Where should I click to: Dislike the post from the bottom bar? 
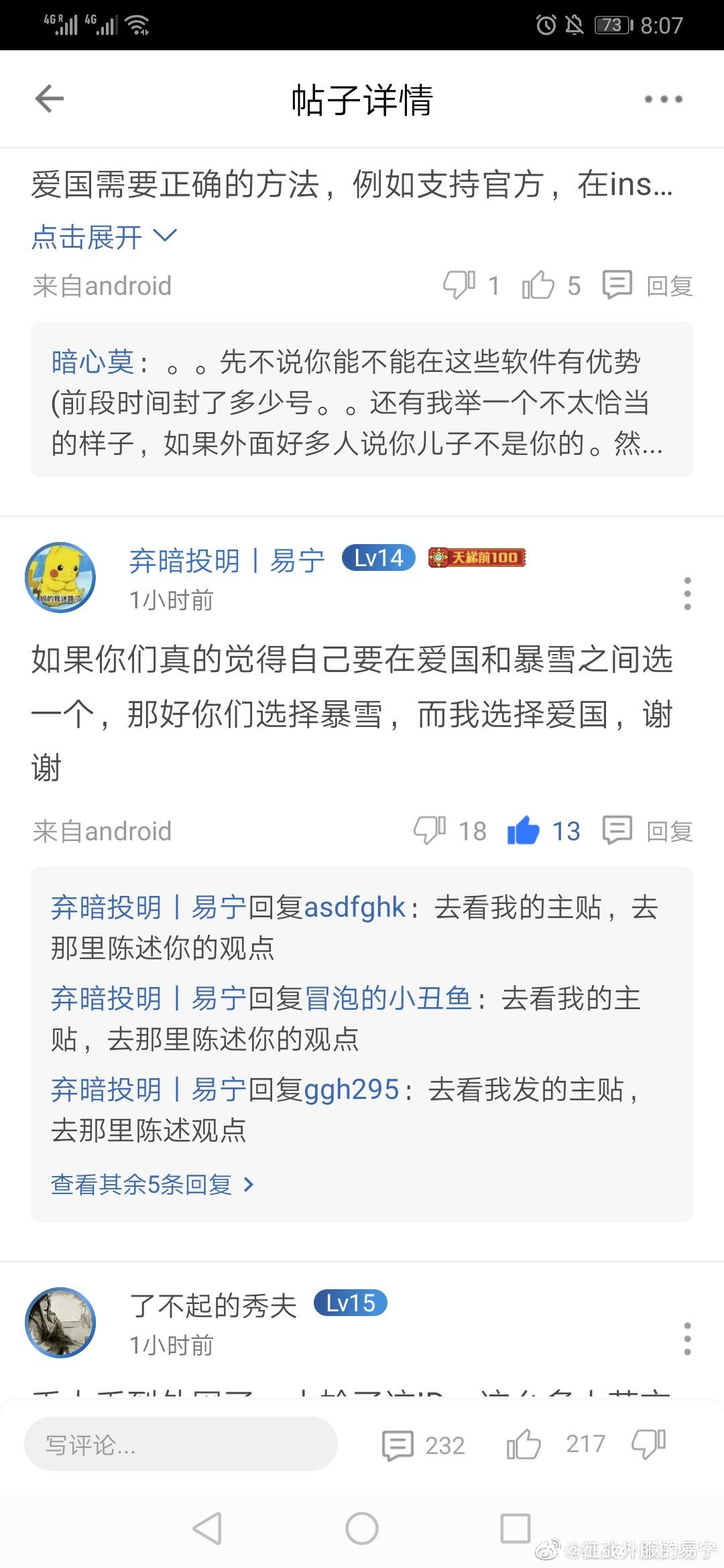[x=649, y=1443]
